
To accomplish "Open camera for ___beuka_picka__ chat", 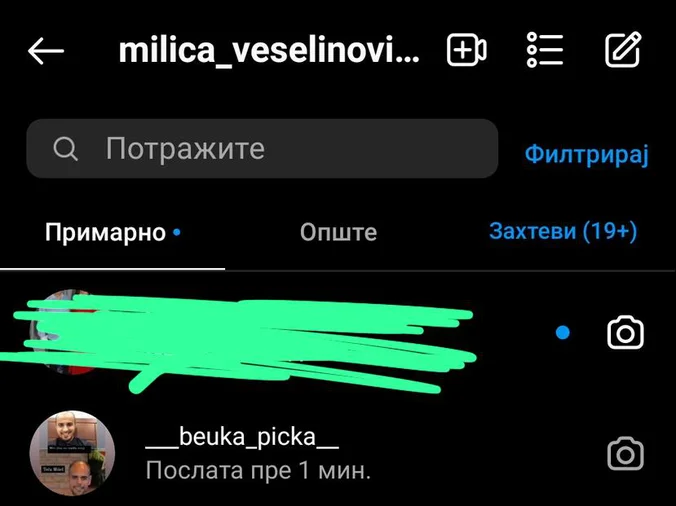I will click(625, 454).
